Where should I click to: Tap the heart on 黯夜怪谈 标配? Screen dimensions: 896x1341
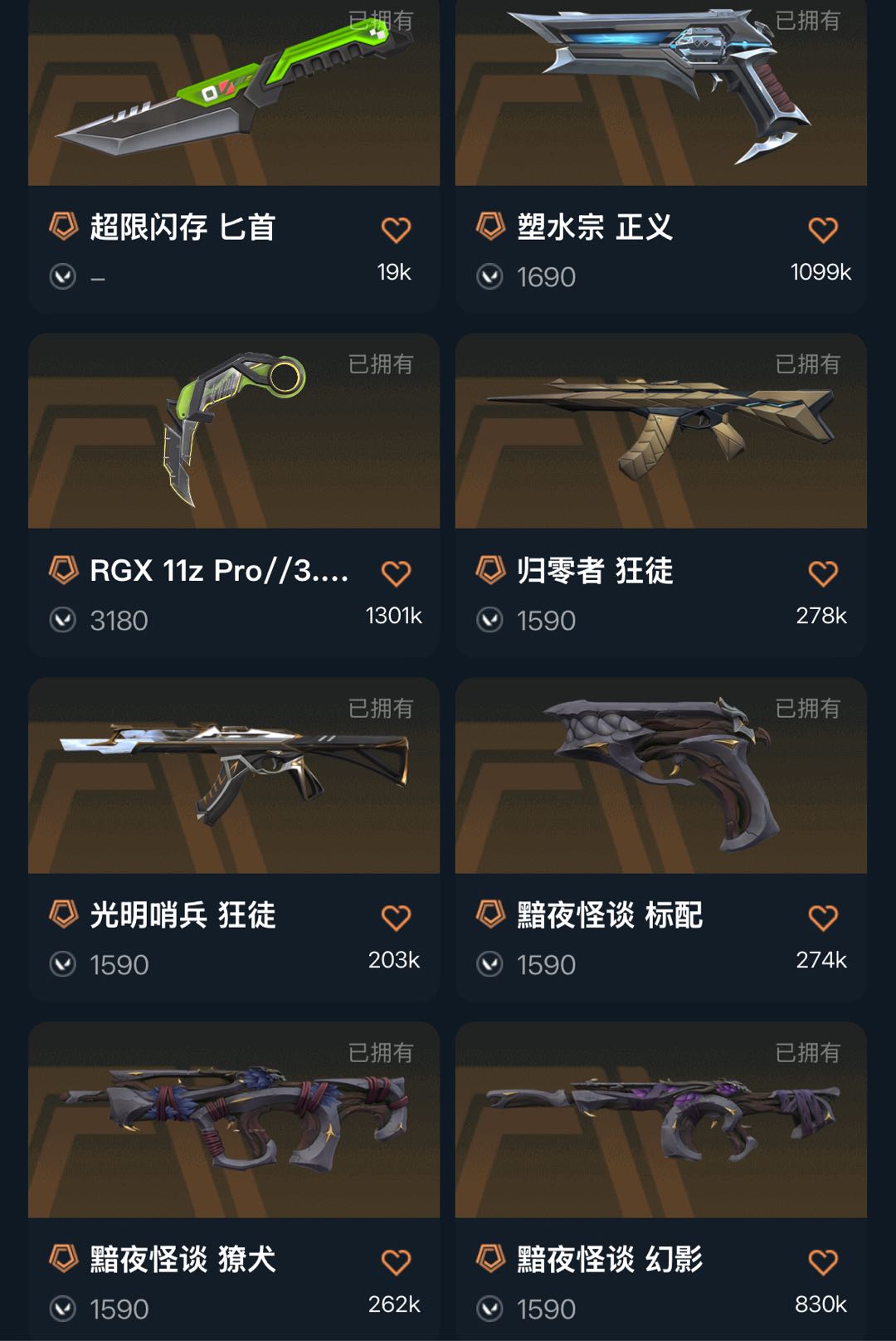pos(823,918)
